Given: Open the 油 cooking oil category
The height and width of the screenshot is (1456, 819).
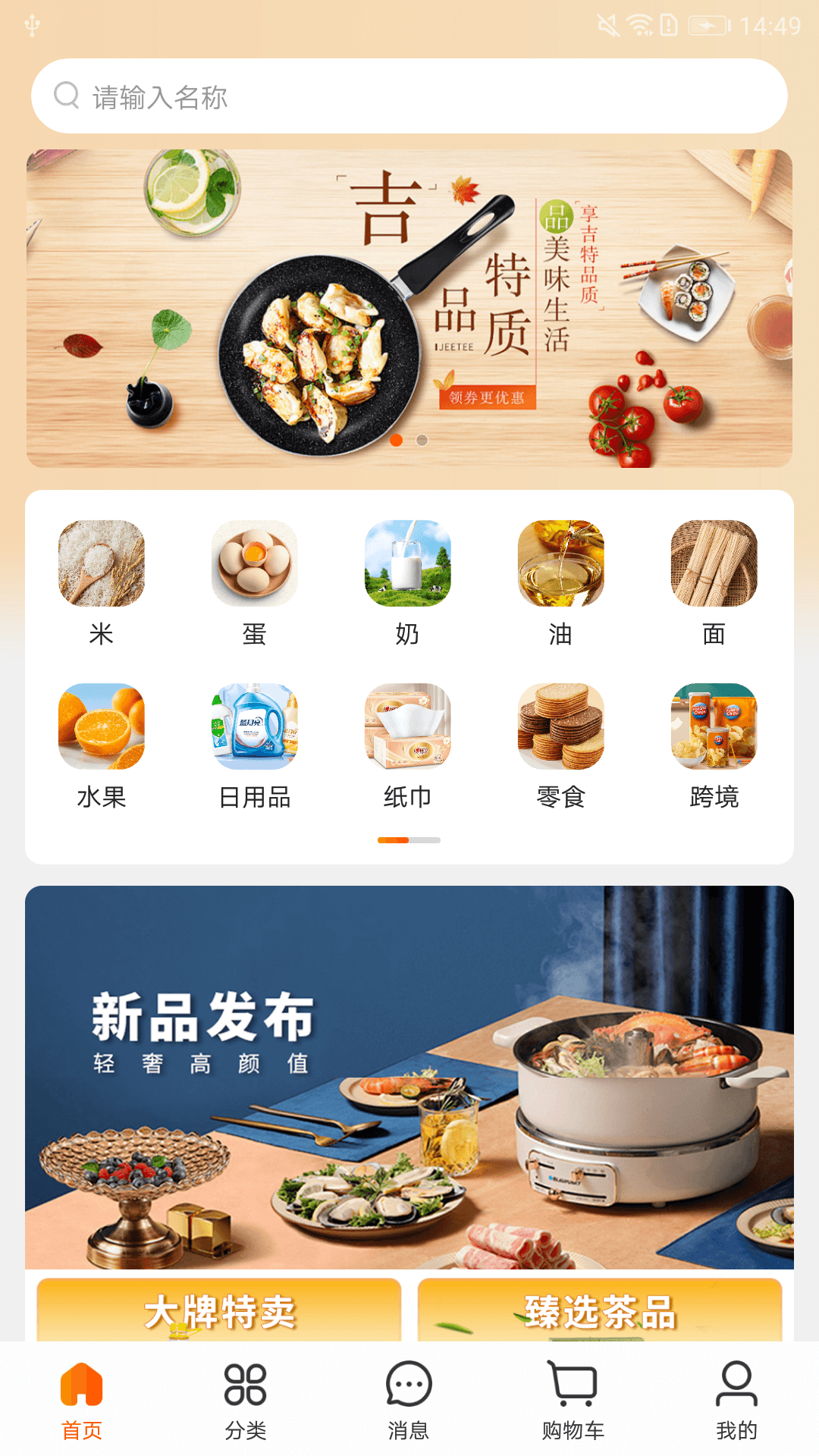Looking at the screenshot, I should tap(561, 582).
